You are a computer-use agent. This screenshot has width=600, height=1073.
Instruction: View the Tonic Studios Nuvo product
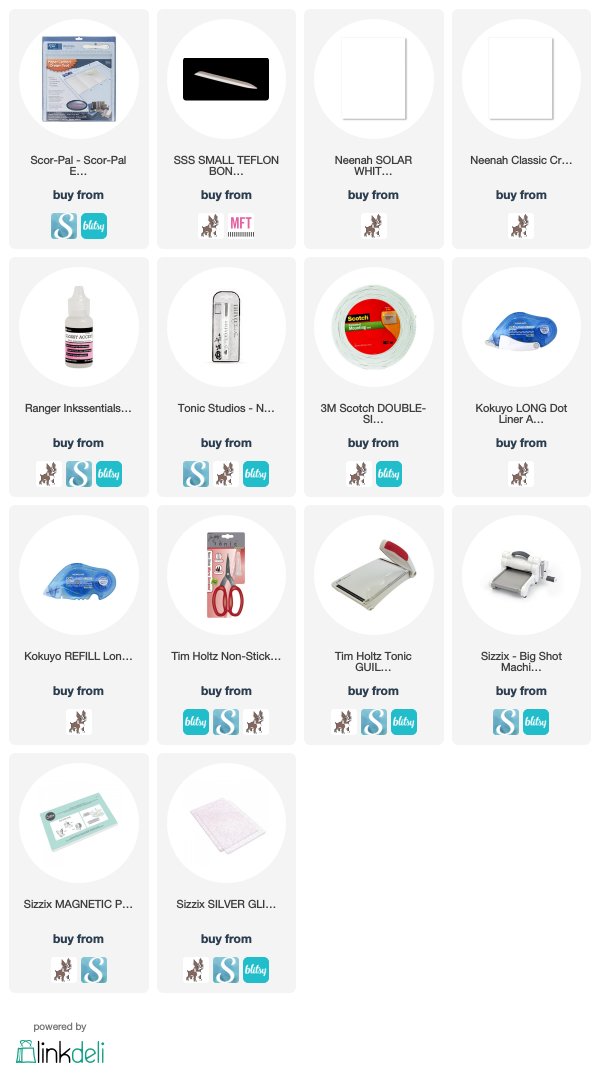[x=226, y=327]
